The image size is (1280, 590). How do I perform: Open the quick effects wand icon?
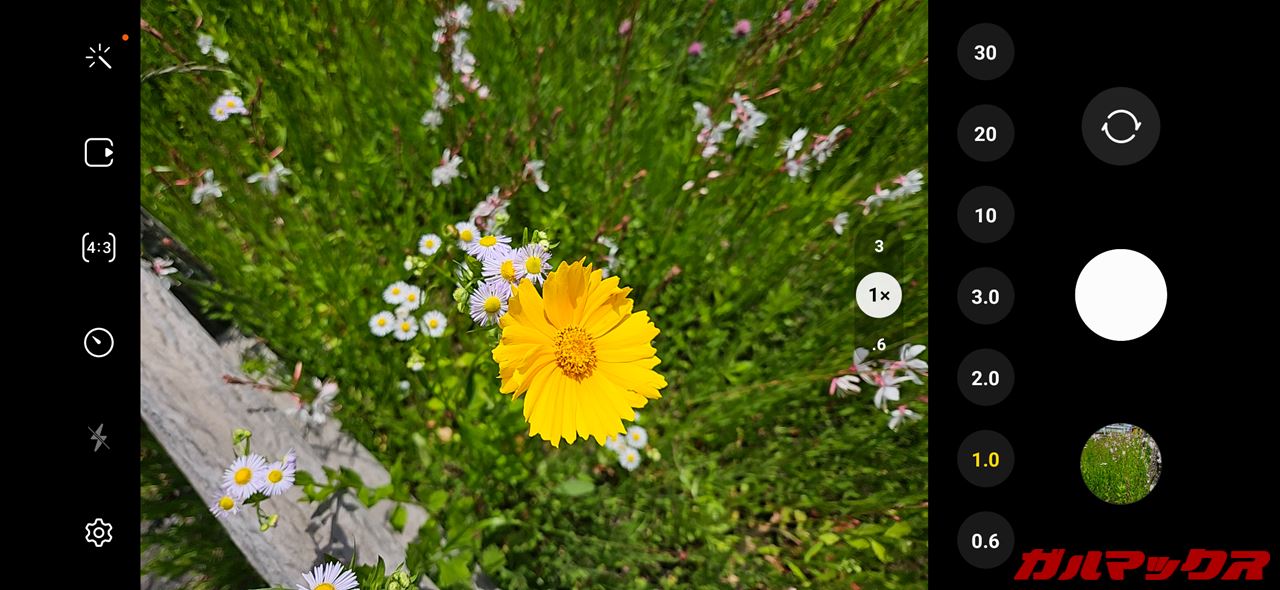(99, 57)
